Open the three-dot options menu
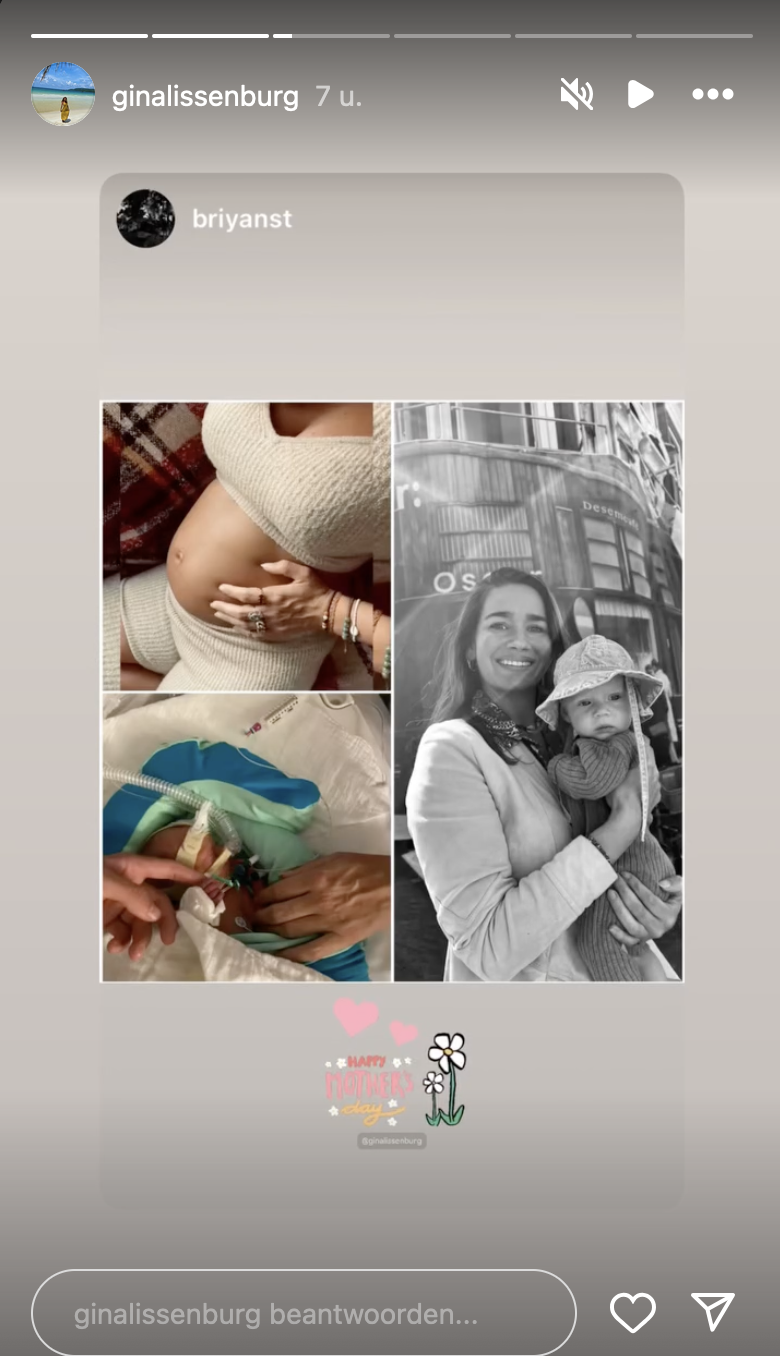The image size is (780, 1356). coord(713,95)
